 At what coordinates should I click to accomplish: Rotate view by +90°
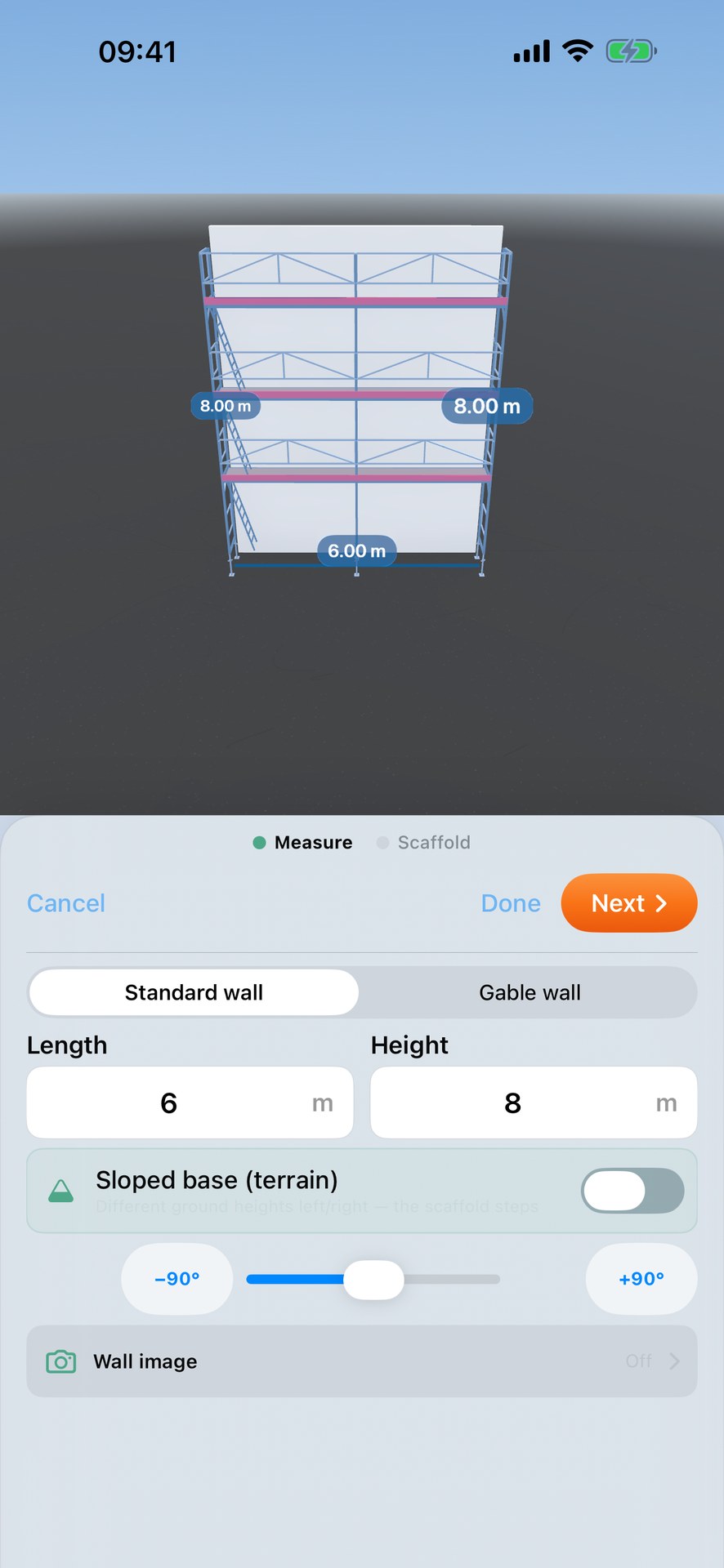(641, 1279)
